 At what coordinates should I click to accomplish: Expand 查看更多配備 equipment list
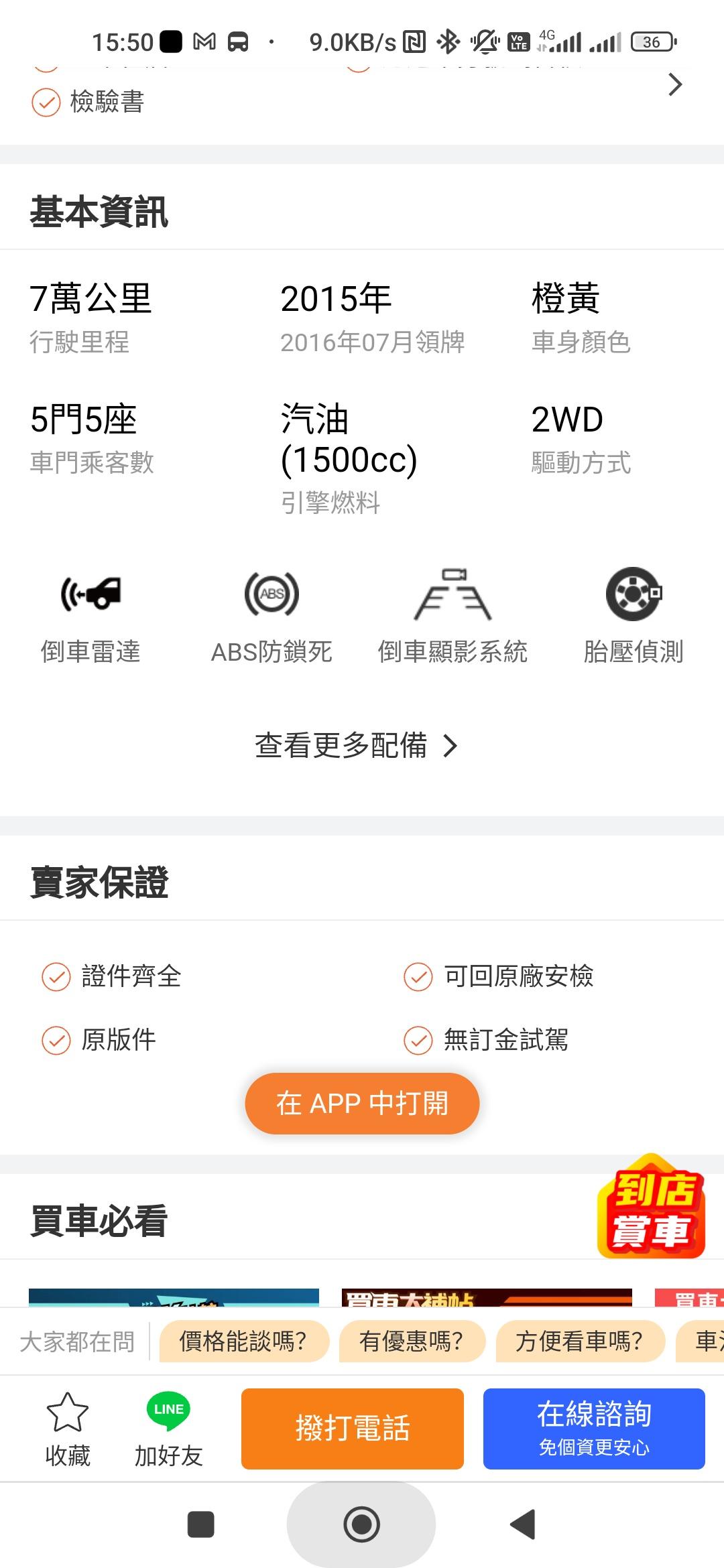355,745
